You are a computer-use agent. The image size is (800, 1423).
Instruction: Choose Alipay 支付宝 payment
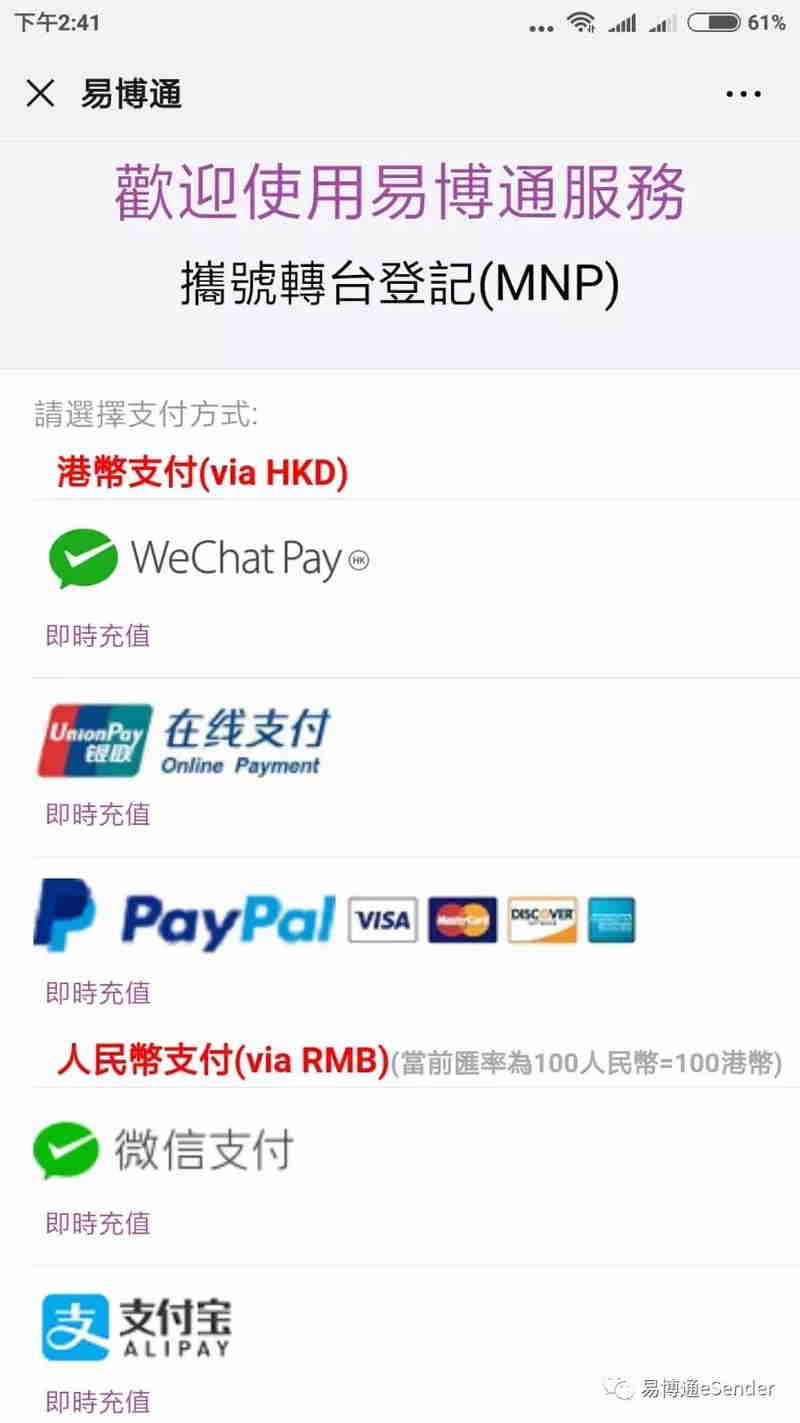pyautogui.click(x=137, y=1327)
